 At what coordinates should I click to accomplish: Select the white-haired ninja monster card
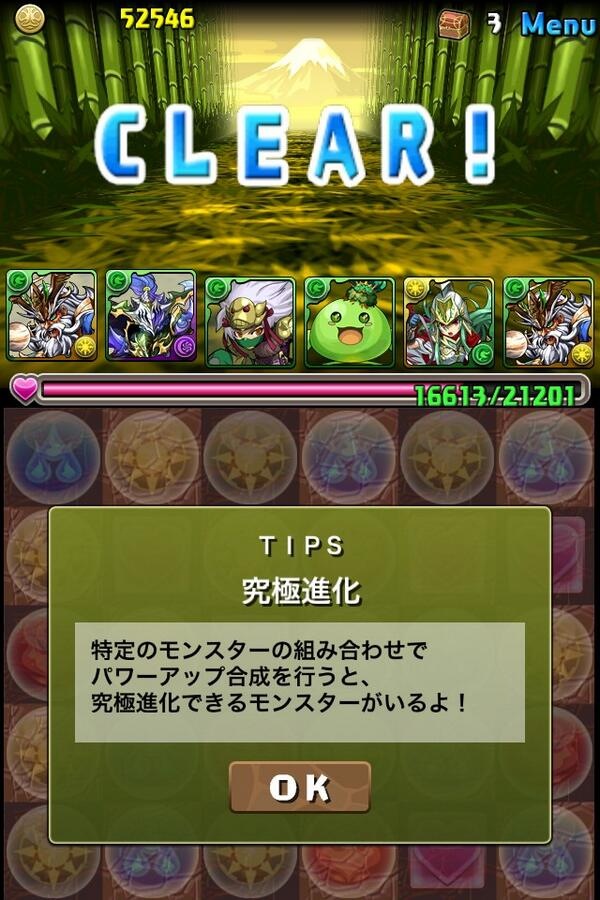(250, 322)
